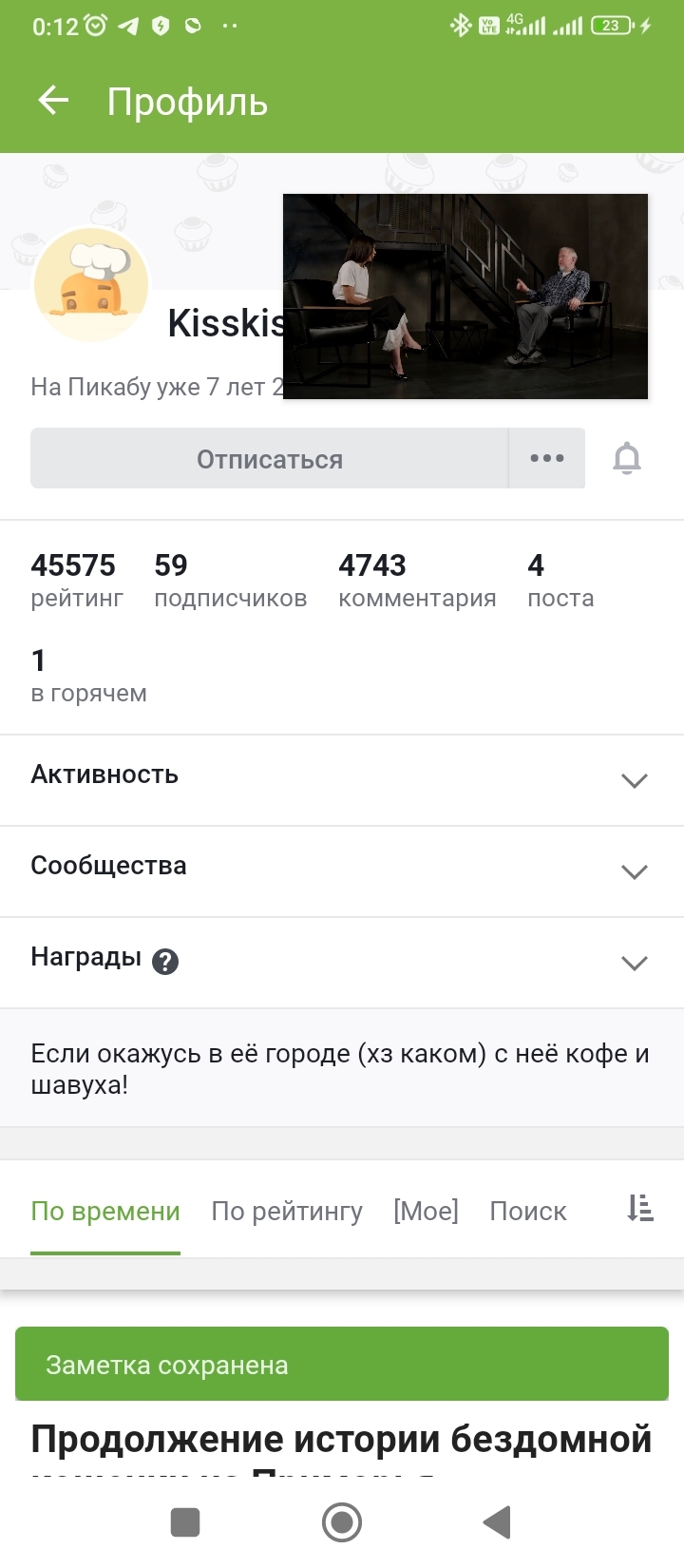This screenshot has height=1568, width=684.
Task: Expand the Награды section
Action: coord(342,962)
